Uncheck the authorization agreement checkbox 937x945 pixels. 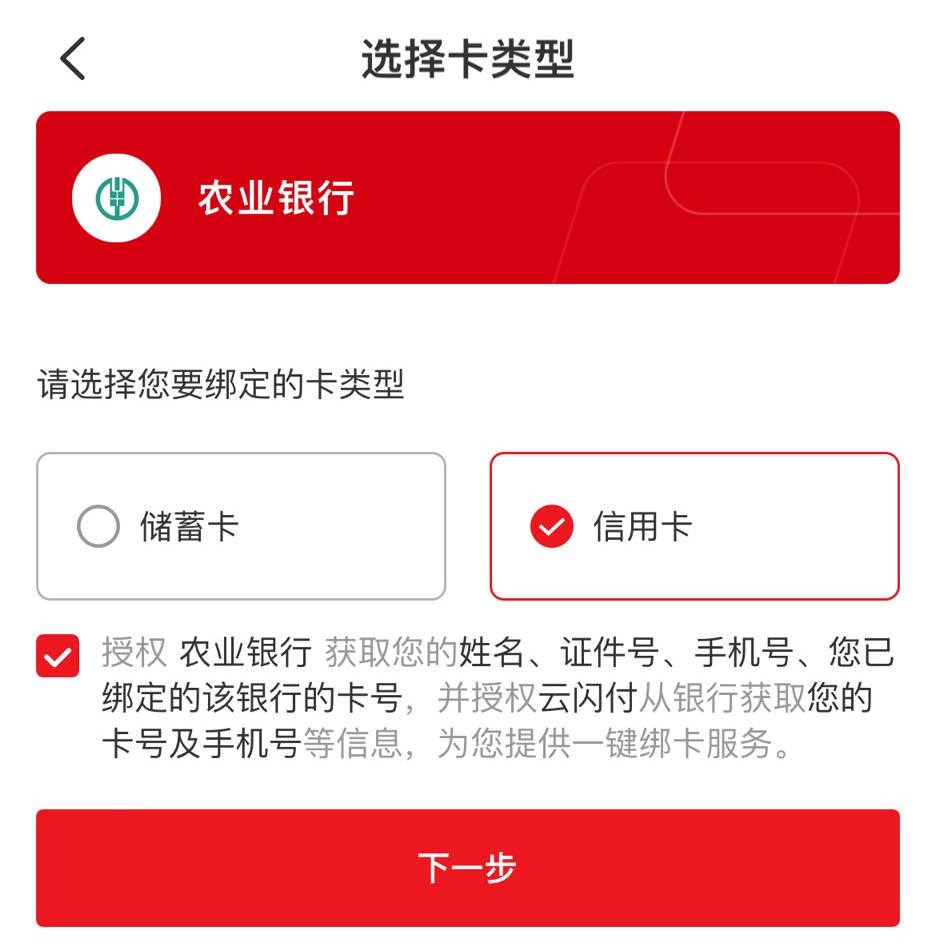pyautogui.click(x=57, y=655)
